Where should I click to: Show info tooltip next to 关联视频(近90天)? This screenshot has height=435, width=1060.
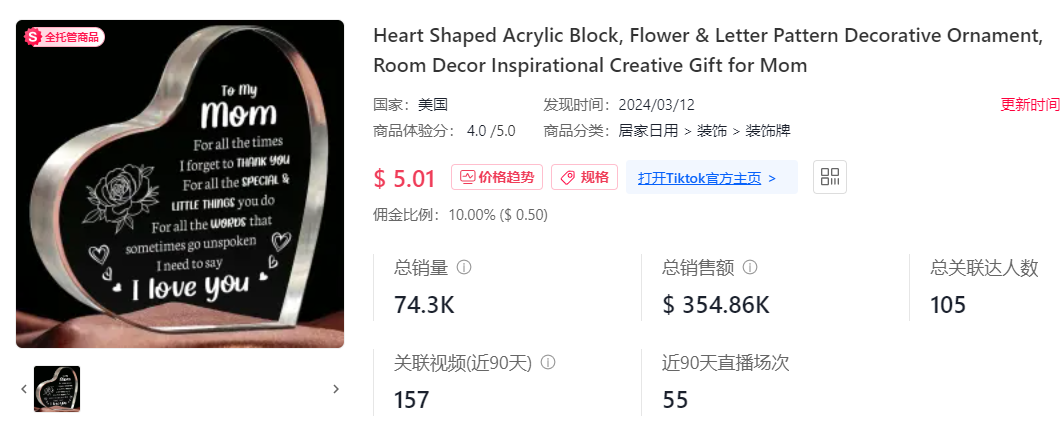(x=548, y=363)
